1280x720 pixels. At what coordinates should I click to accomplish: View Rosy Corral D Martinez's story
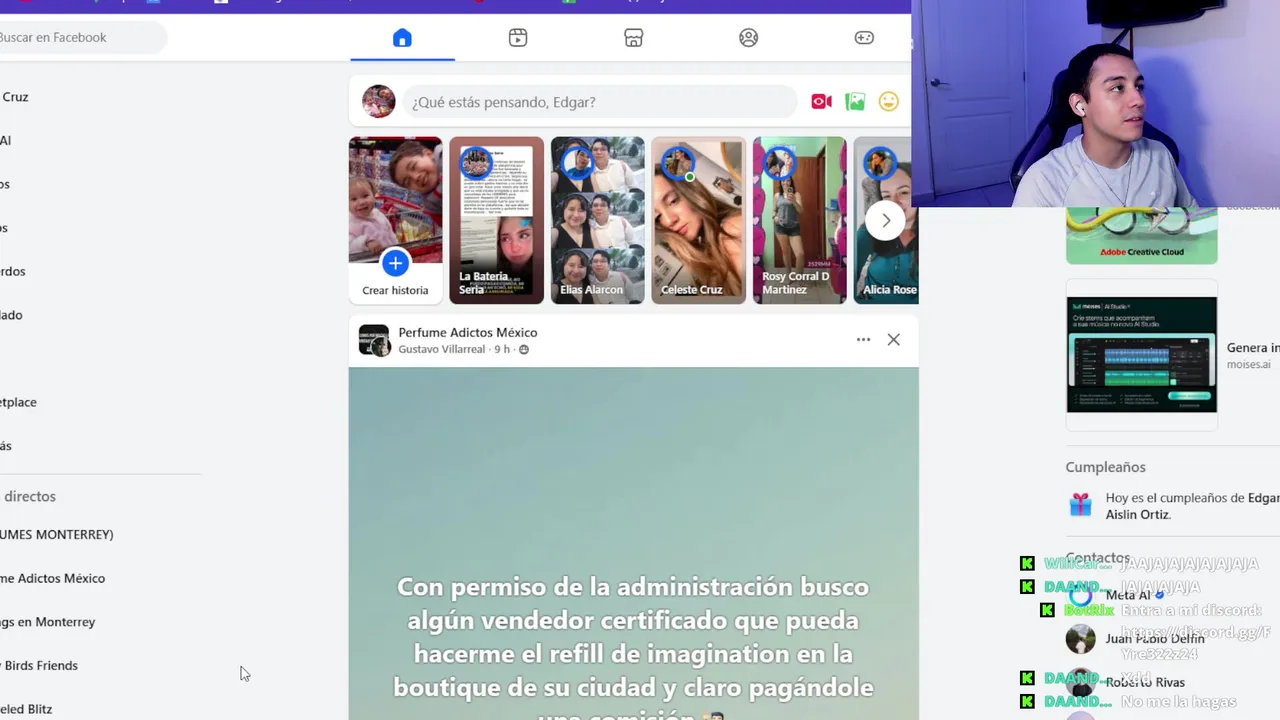799,220
